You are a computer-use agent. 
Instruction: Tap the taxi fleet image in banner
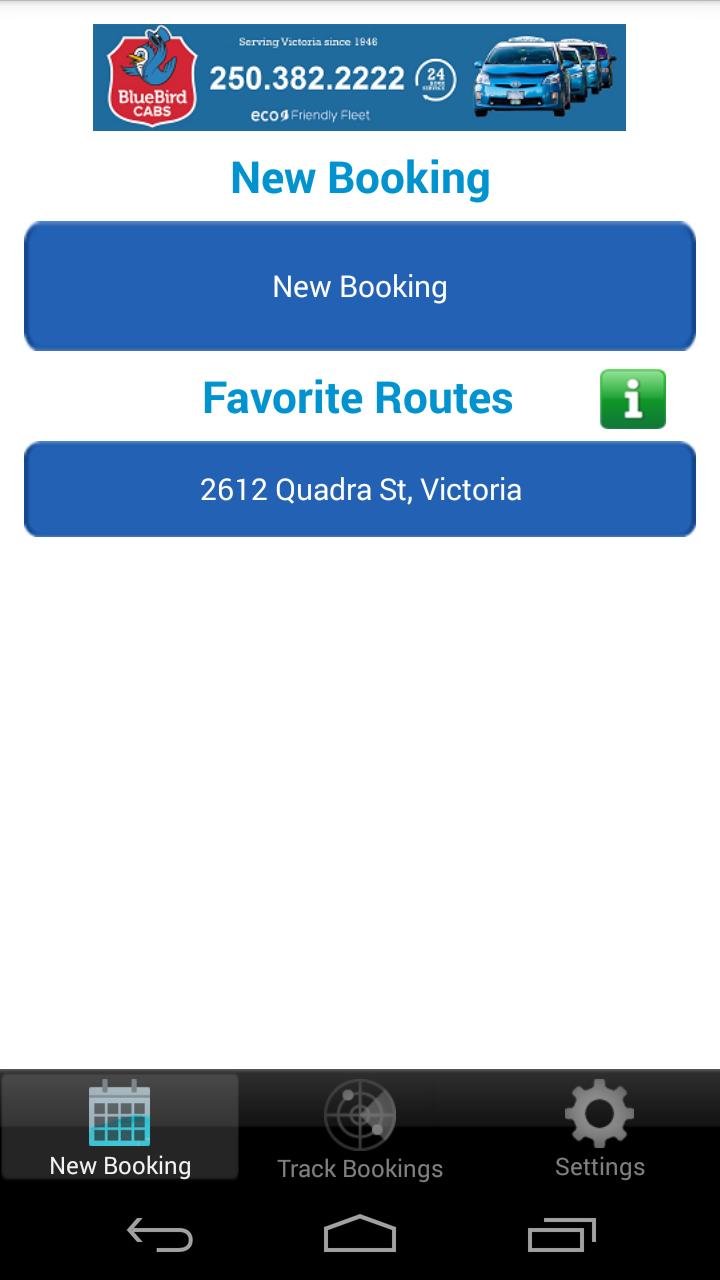click(x=545, y=78)
